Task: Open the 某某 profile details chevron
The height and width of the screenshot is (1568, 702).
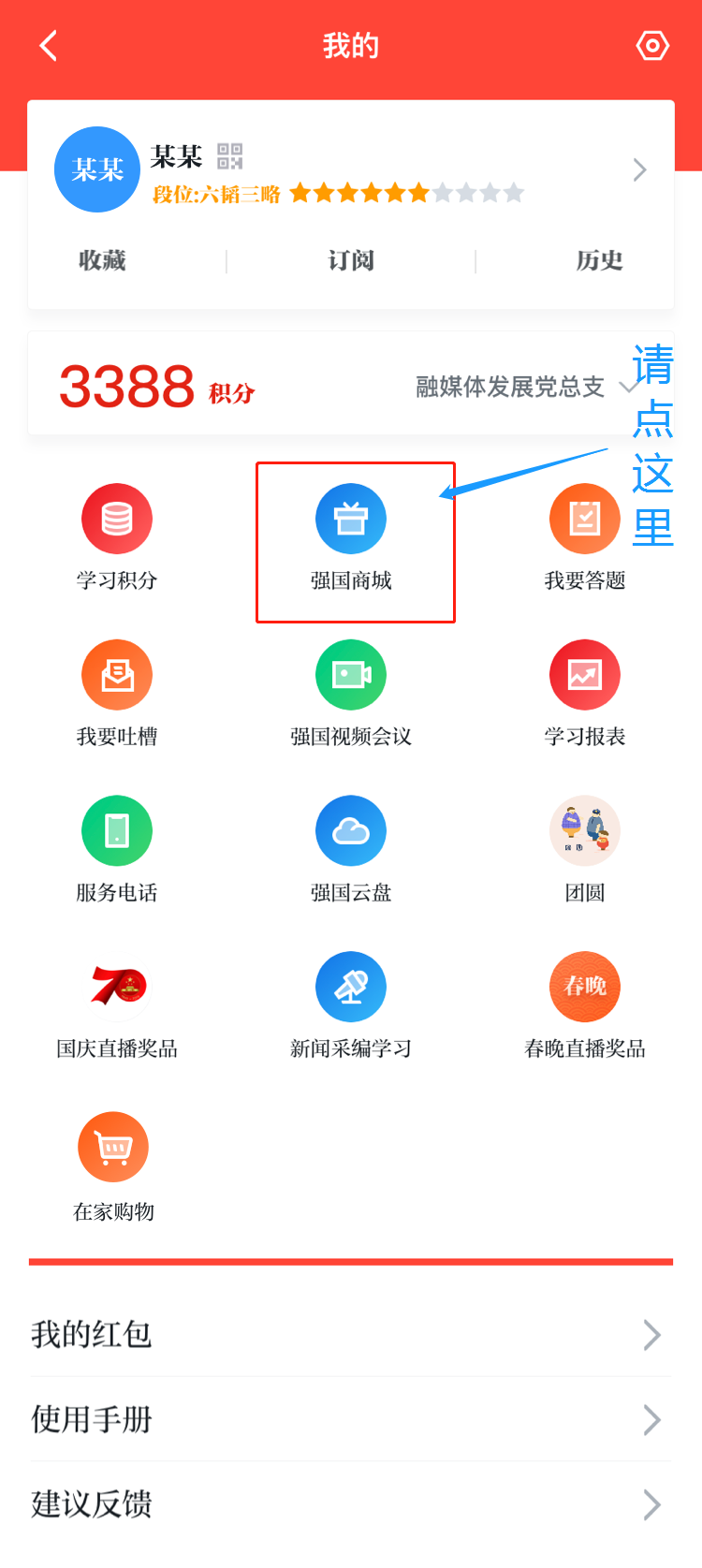Action: (x=640, y=169)
